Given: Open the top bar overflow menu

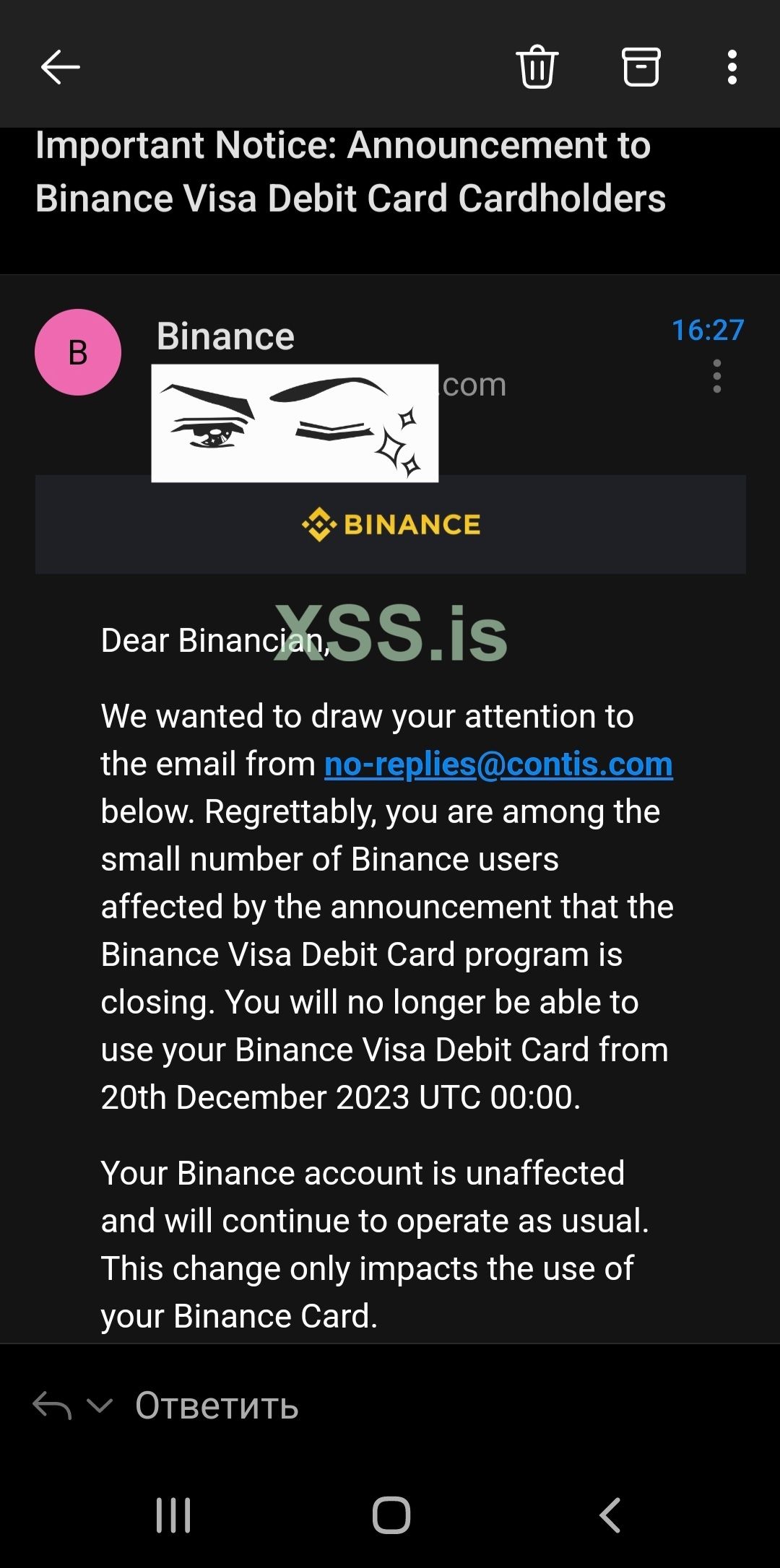Looking at the screenshot, I should [x=732, y=67].
